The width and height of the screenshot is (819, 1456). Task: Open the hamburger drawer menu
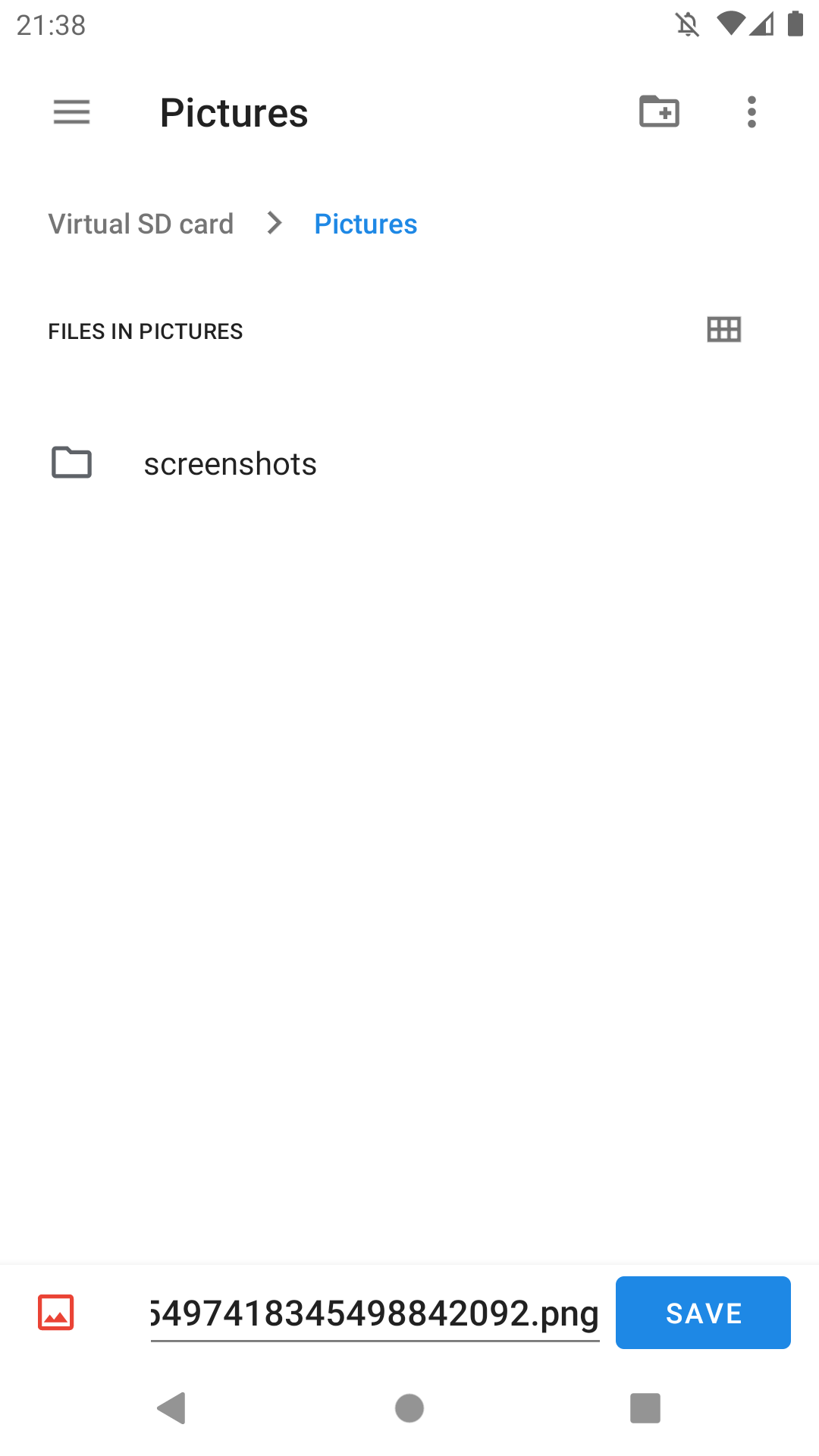pyautogui.click(x=72, y=112)
